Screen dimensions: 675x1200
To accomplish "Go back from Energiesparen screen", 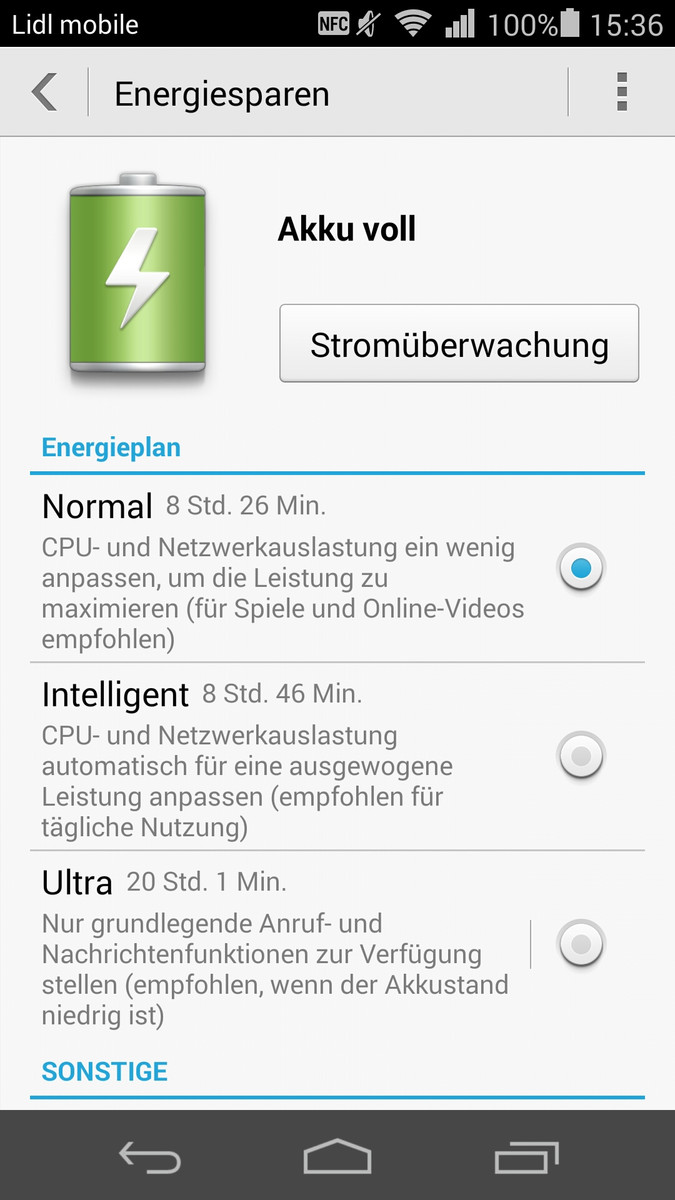I will pos(45,93).
